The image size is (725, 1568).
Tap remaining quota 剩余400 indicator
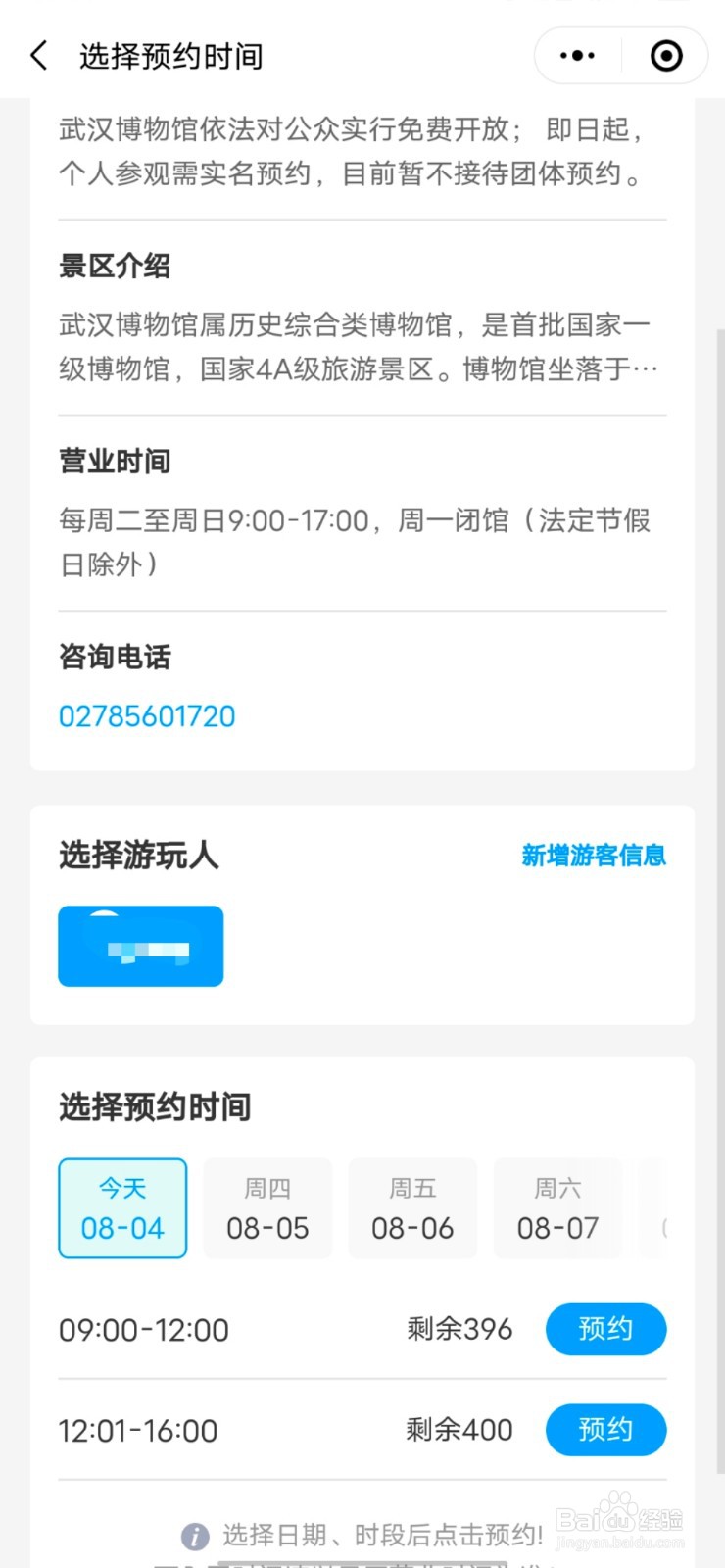(x=457, y=1430)
